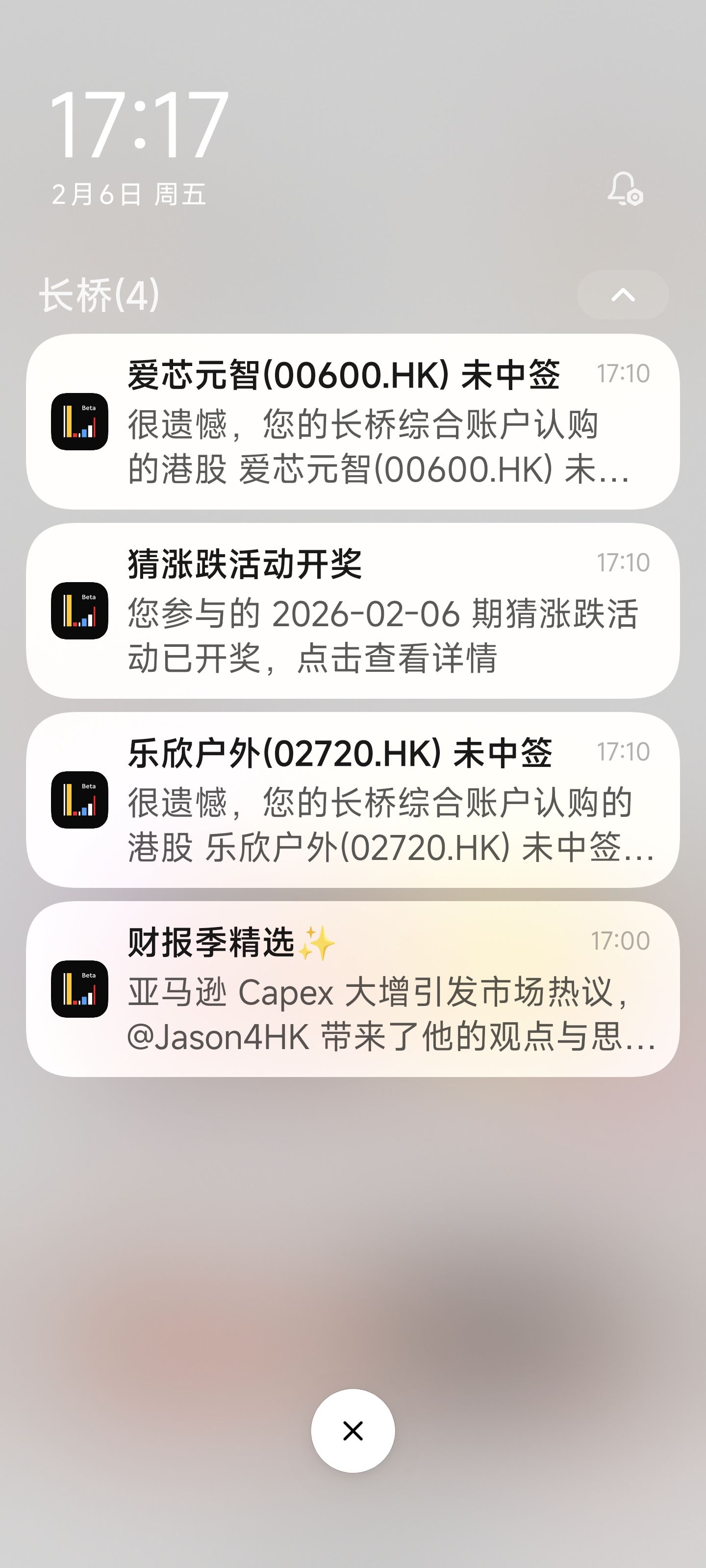Open the 财报季精选 notification
Image resolution: width=706 pixels, height=1568 pixels.
click(x=353, y=989)
